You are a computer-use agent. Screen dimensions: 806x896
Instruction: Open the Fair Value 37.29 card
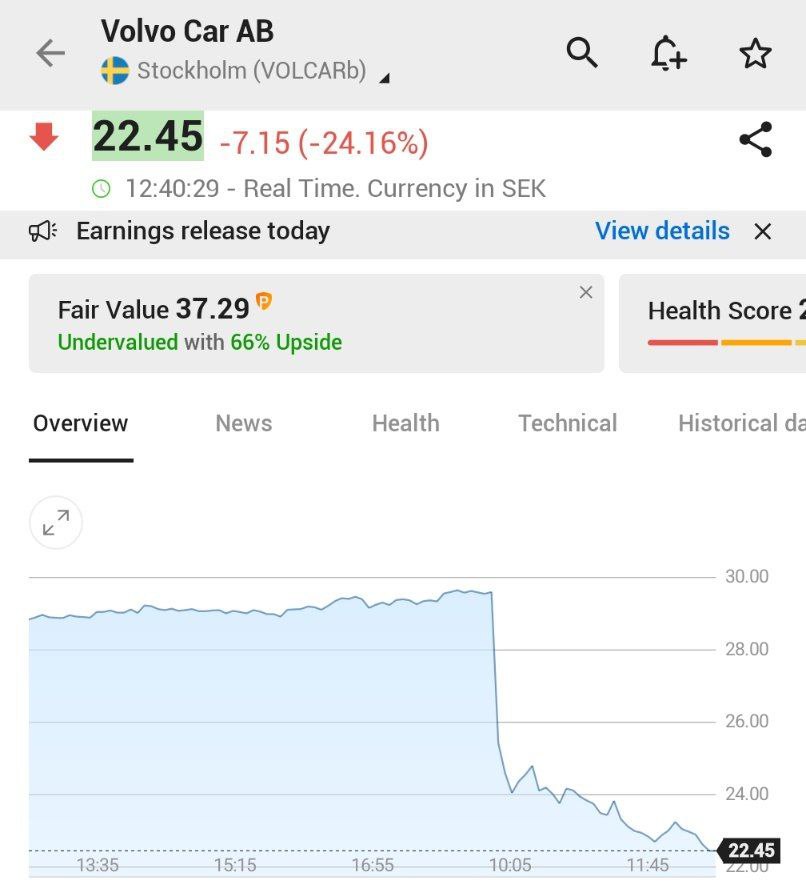300,324
